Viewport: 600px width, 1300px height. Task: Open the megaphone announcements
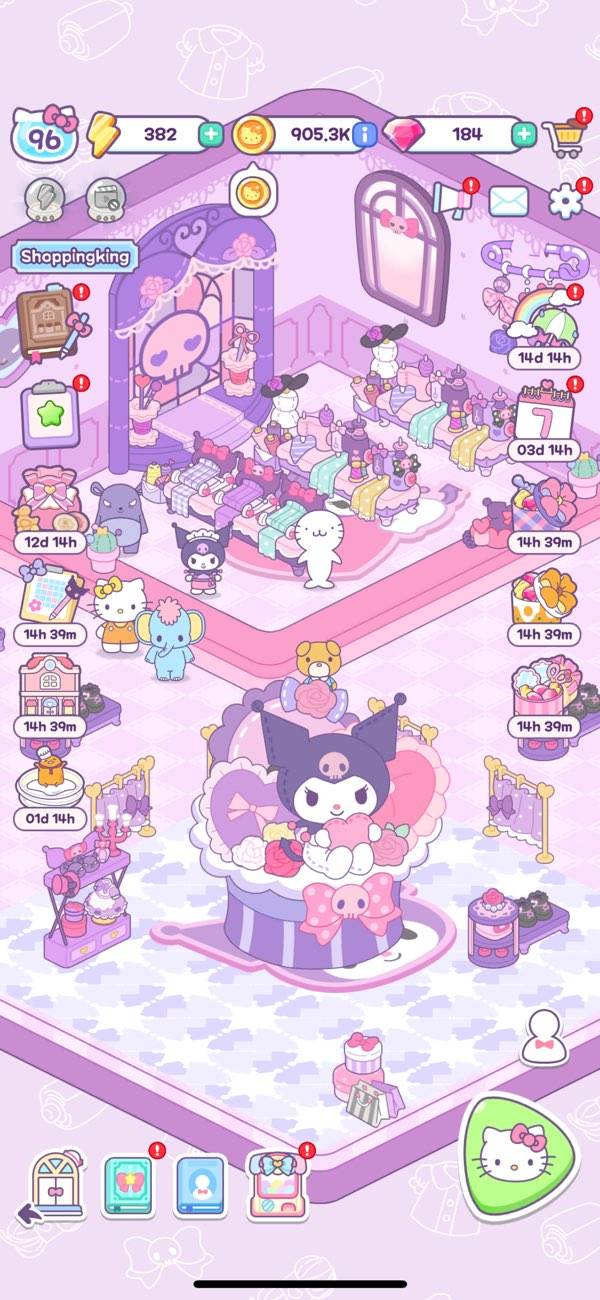(x=454, y=200)
